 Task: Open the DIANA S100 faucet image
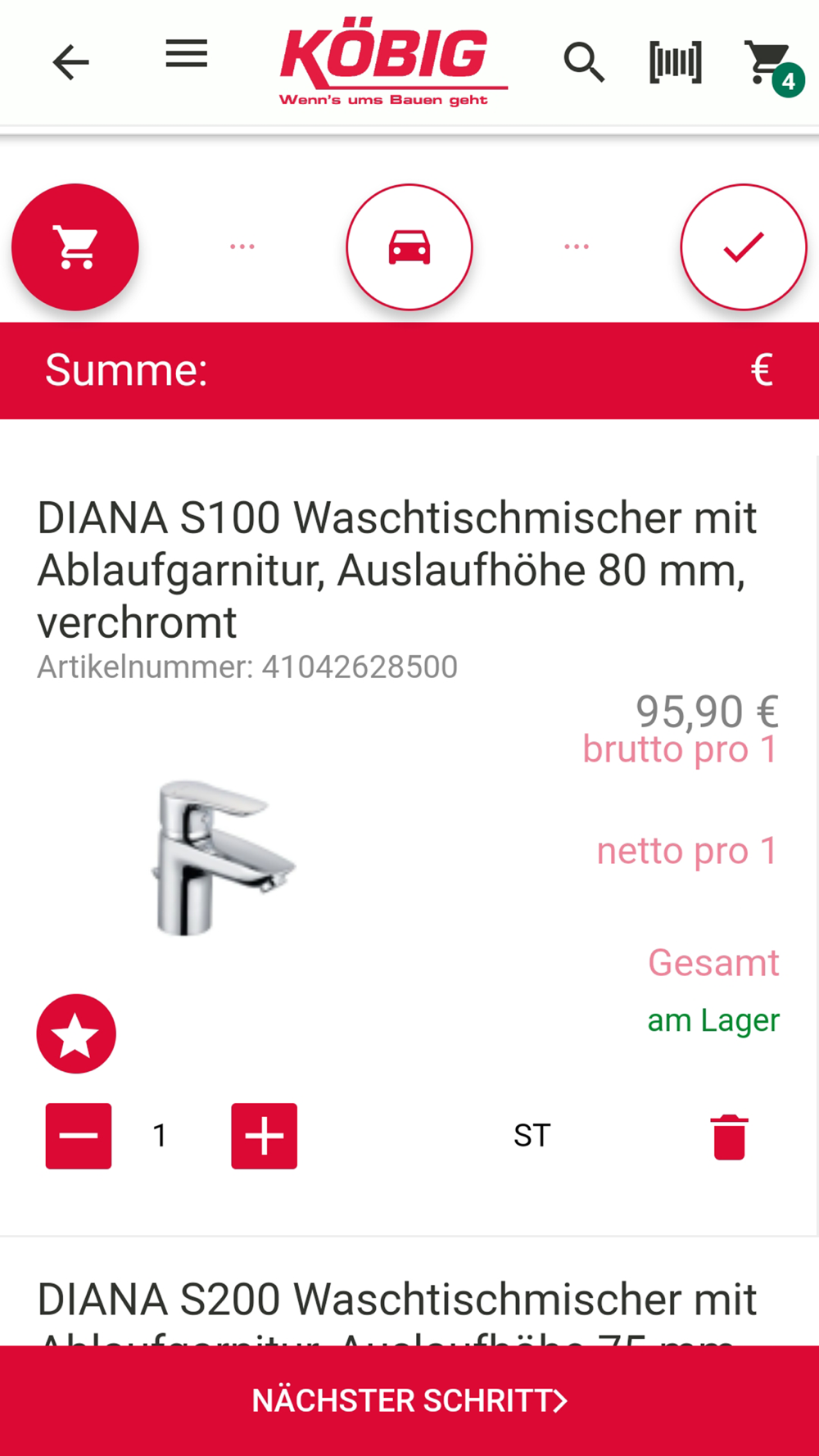(x=223, y=857)
